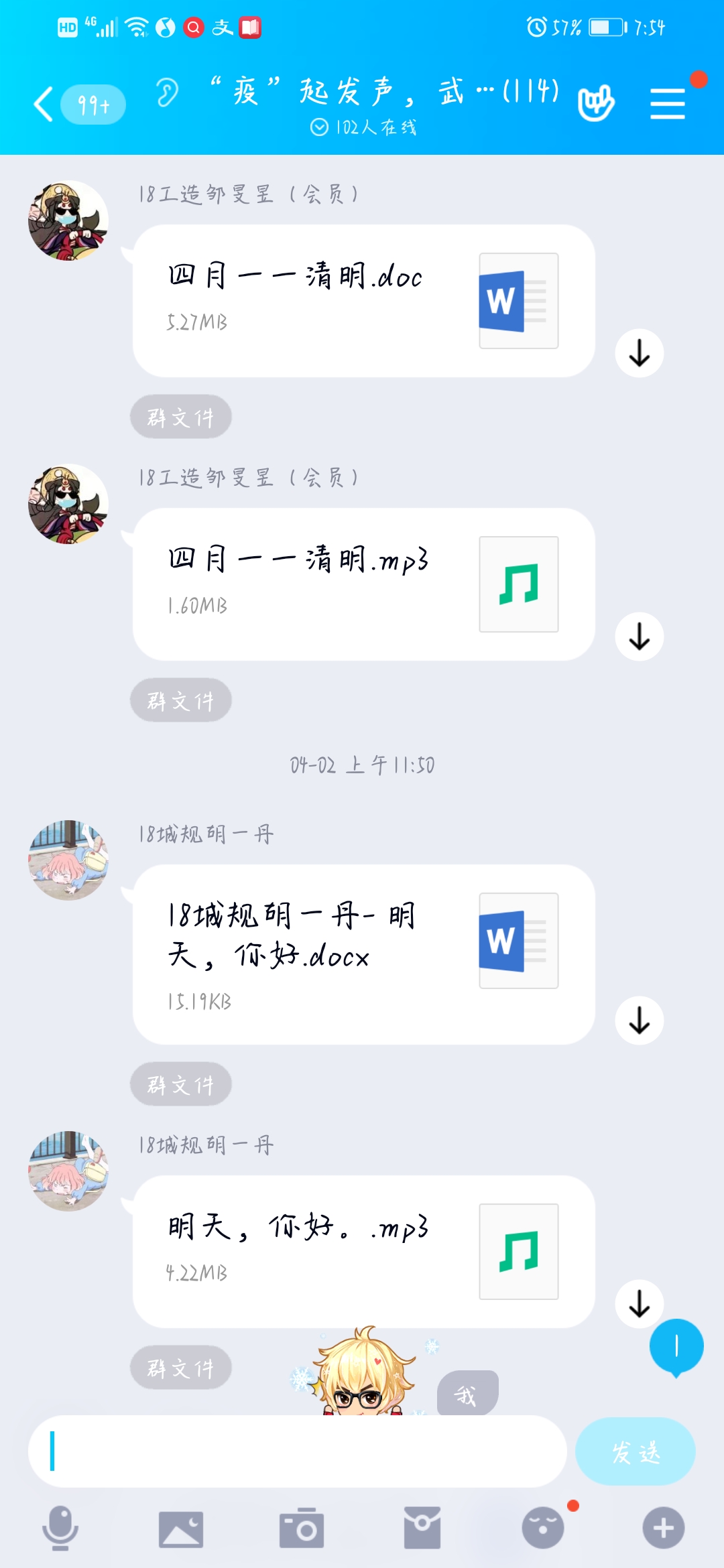This screenshot has height=1568, width=724.
Task: Open the group interaction hand icon
Action: coord(595,103)
